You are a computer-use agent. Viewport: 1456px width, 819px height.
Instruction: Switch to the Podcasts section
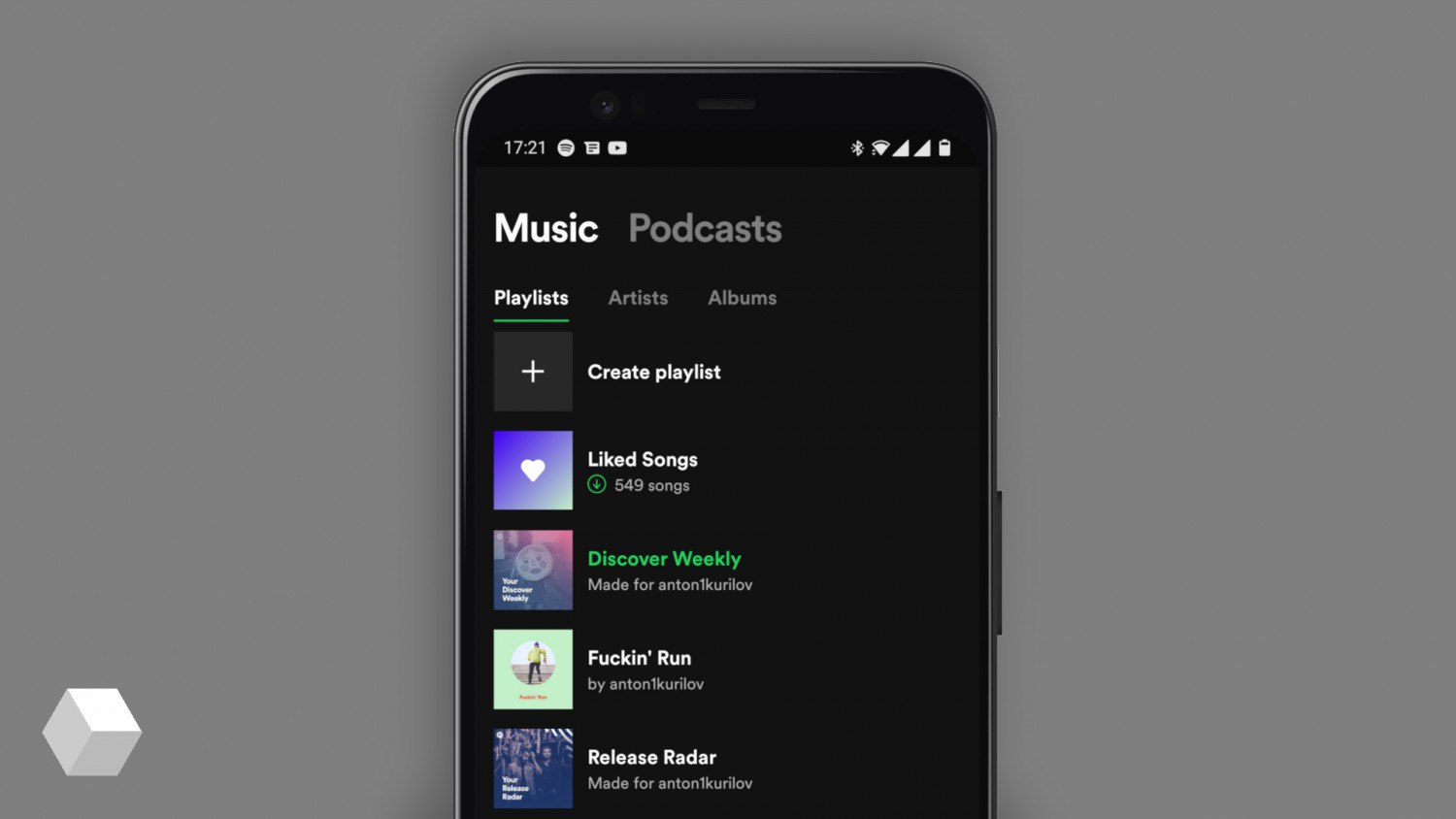coord(705,229)
